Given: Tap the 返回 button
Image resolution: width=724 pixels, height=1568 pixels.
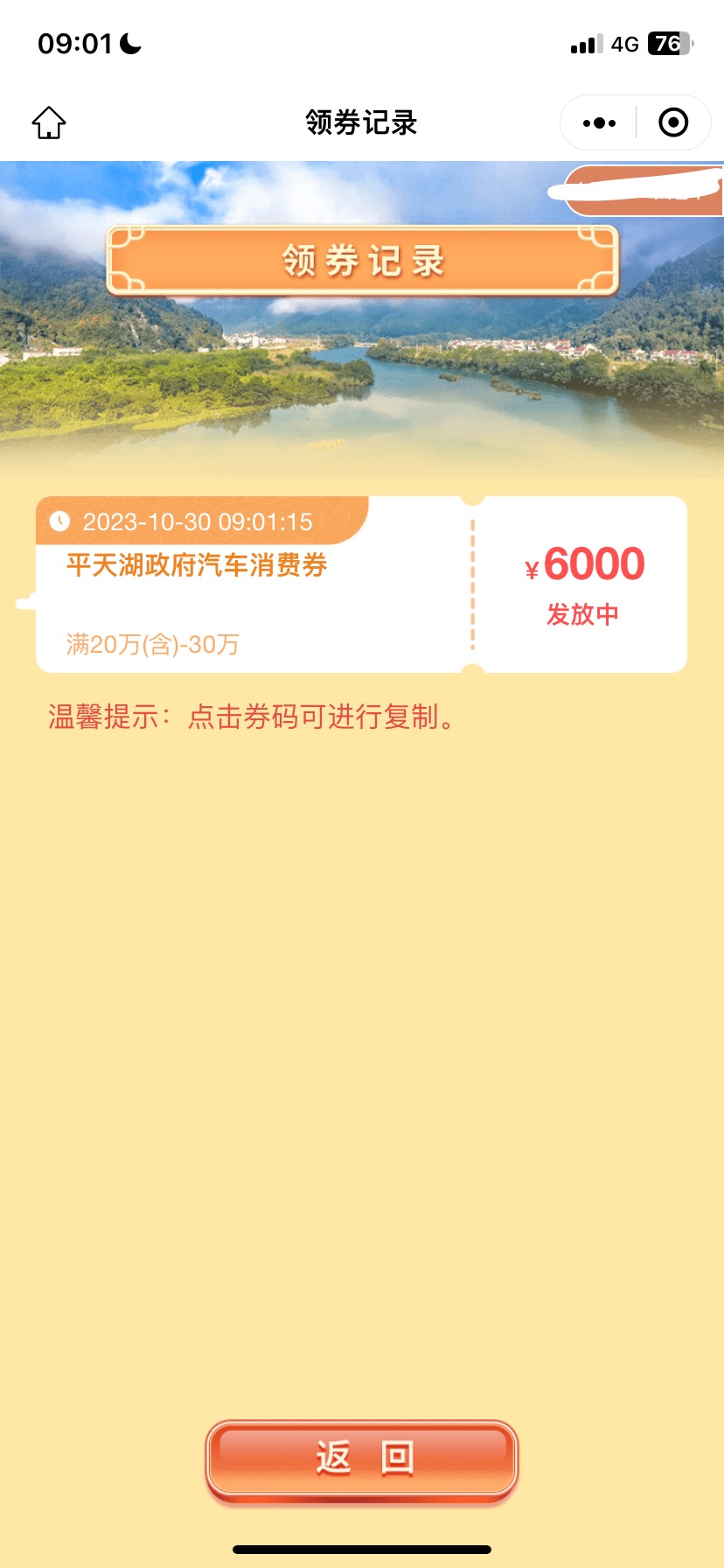Looking at the screenshot, I should click(x=362, y=1459).
